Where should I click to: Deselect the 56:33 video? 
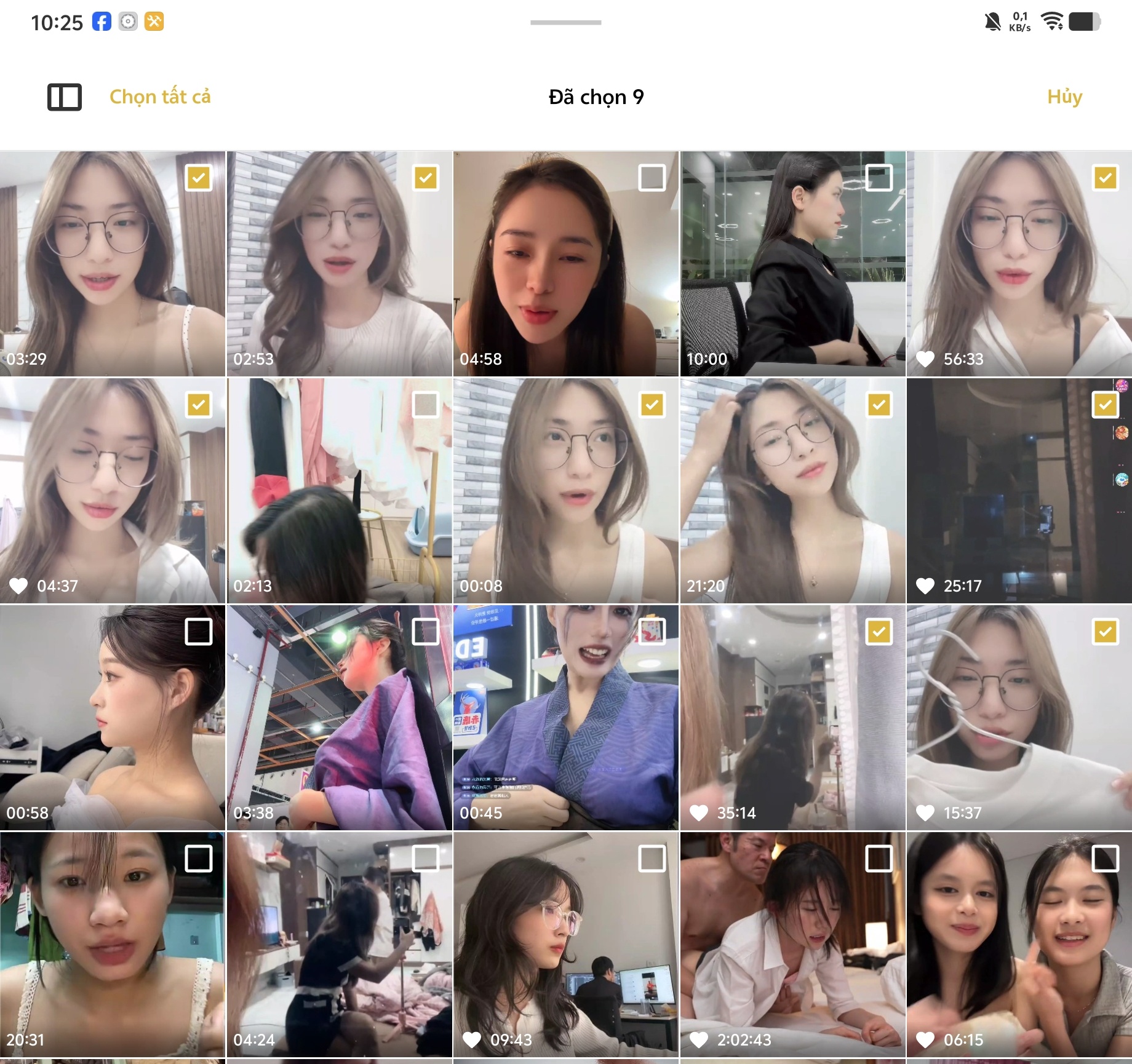pos(1106,178)
